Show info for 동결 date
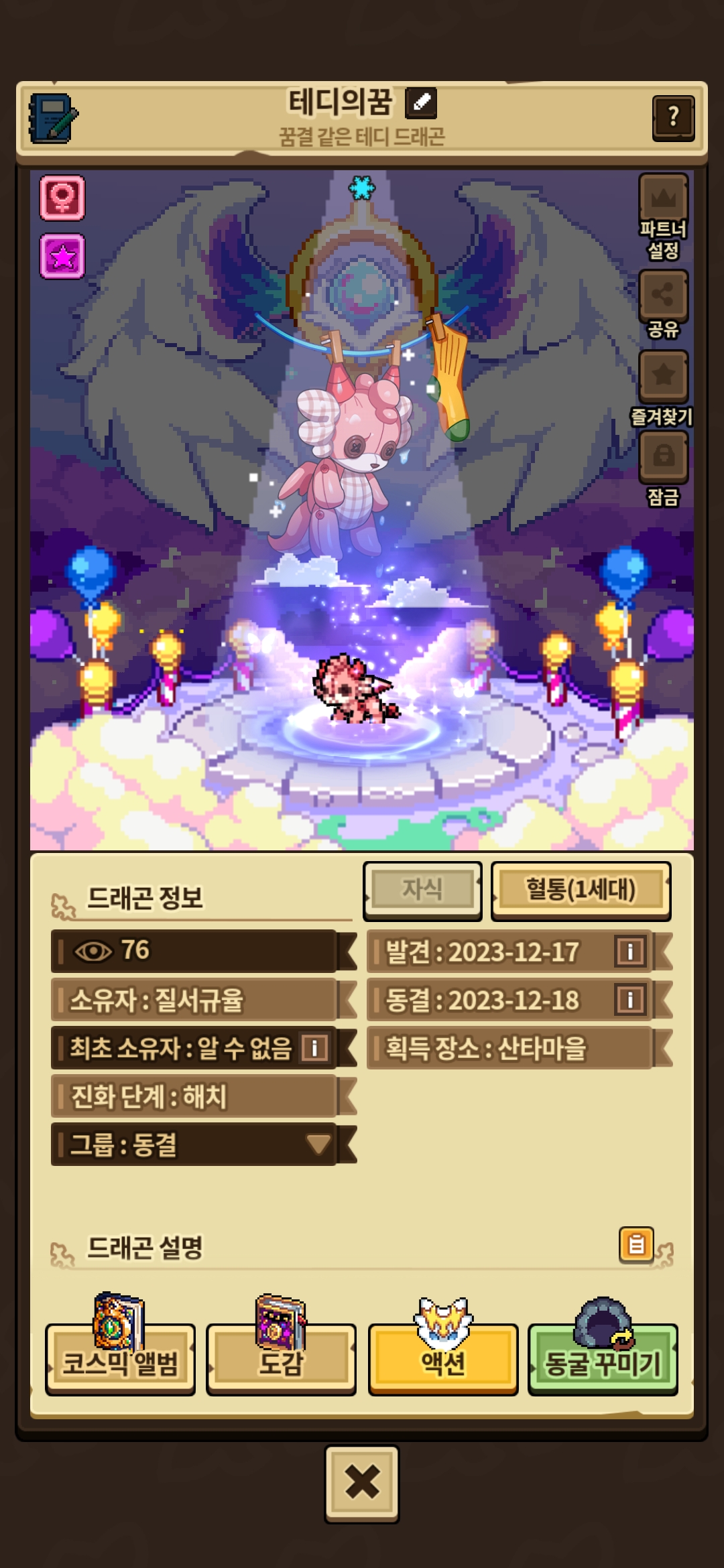The width and height of the screenshot is (724, 1568). point(629,1000)
